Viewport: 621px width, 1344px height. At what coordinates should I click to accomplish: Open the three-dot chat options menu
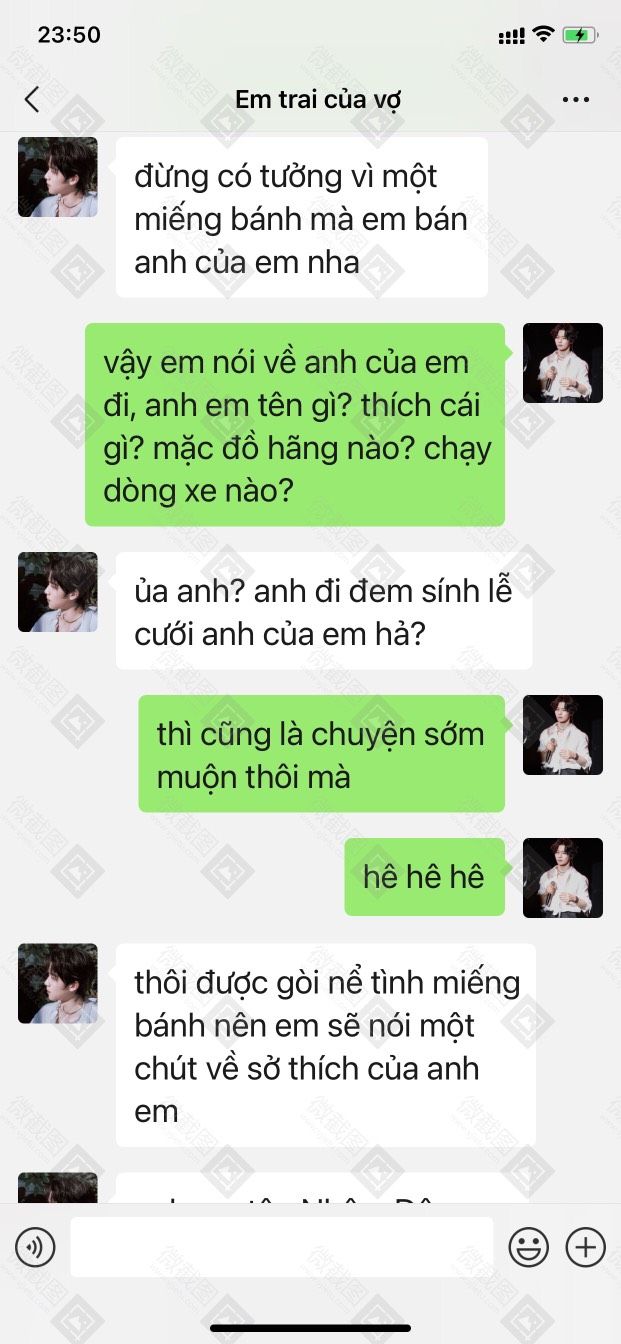[575, 99]
